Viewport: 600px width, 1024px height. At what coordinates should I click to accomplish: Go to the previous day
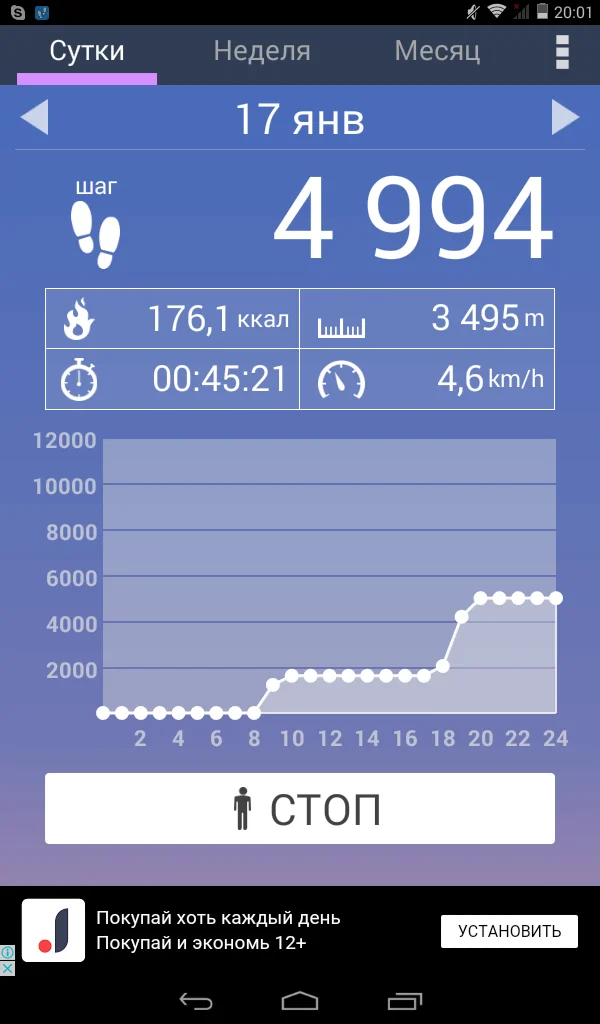click(x=34, y=118)
